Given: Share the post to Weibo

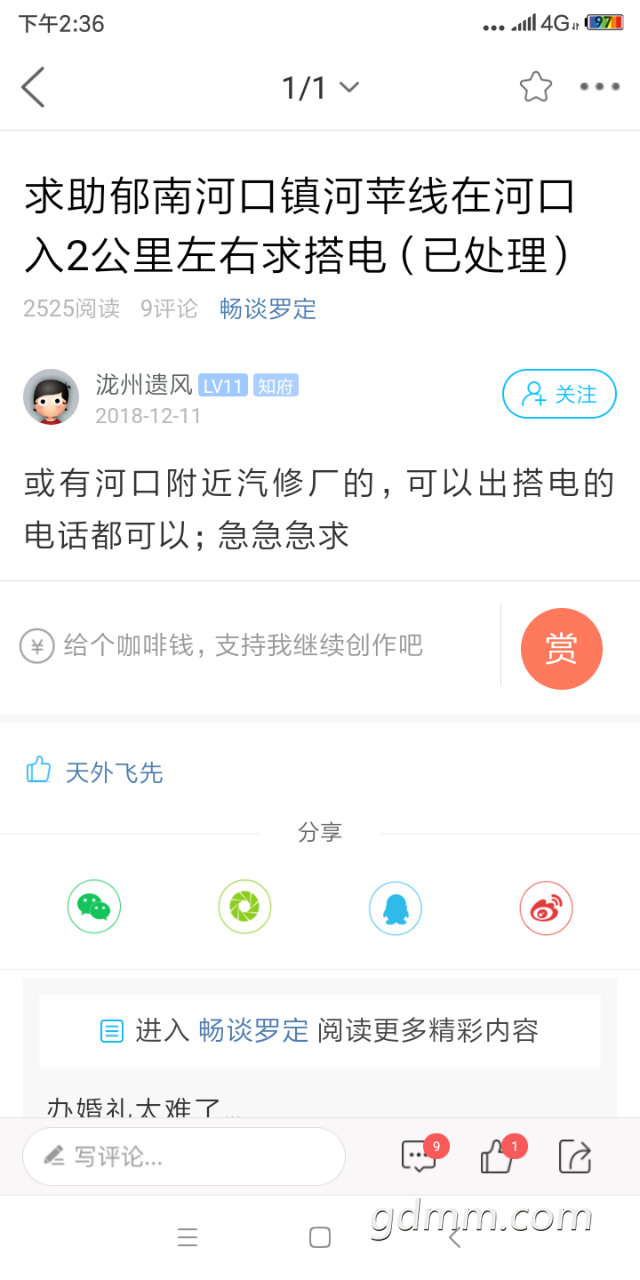Looking at the screenshot, I should coord(546,908).
